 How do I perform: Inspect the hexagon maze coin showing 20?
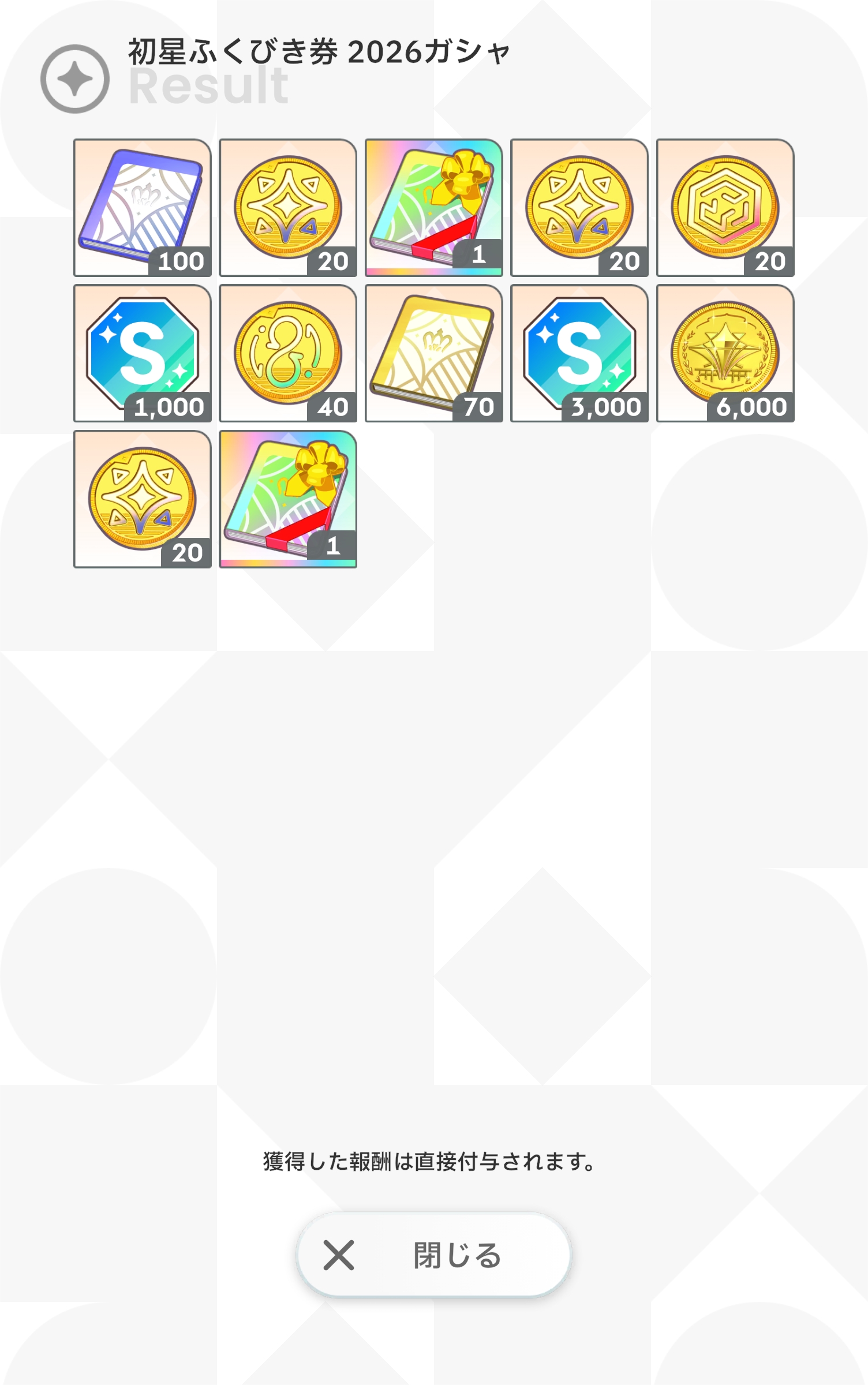coord(725,208)
